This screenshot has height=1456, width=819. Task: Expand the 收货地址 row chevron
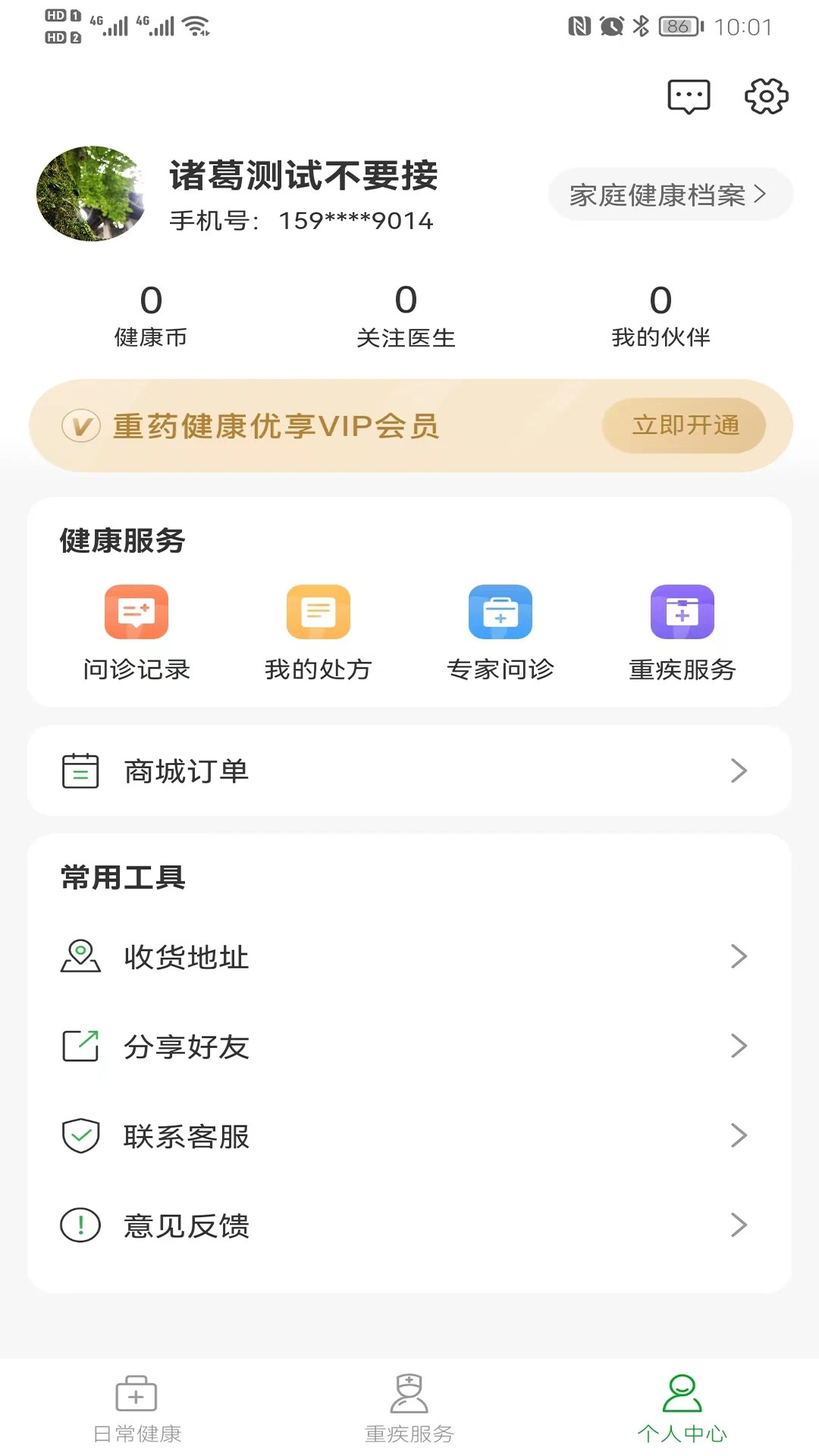[739, 956]
